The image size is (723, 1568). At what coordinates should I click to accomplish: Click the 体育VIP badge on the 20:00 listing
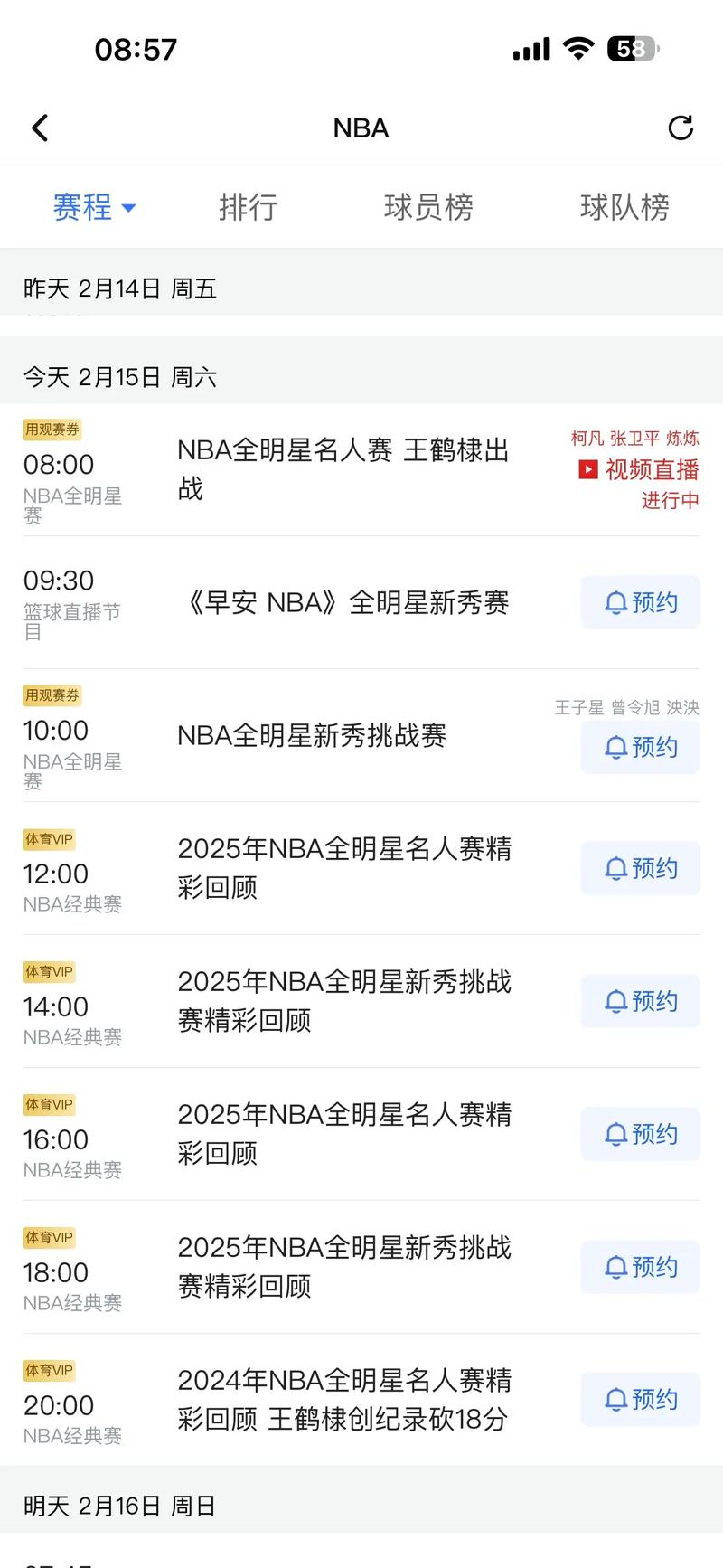49,1371
